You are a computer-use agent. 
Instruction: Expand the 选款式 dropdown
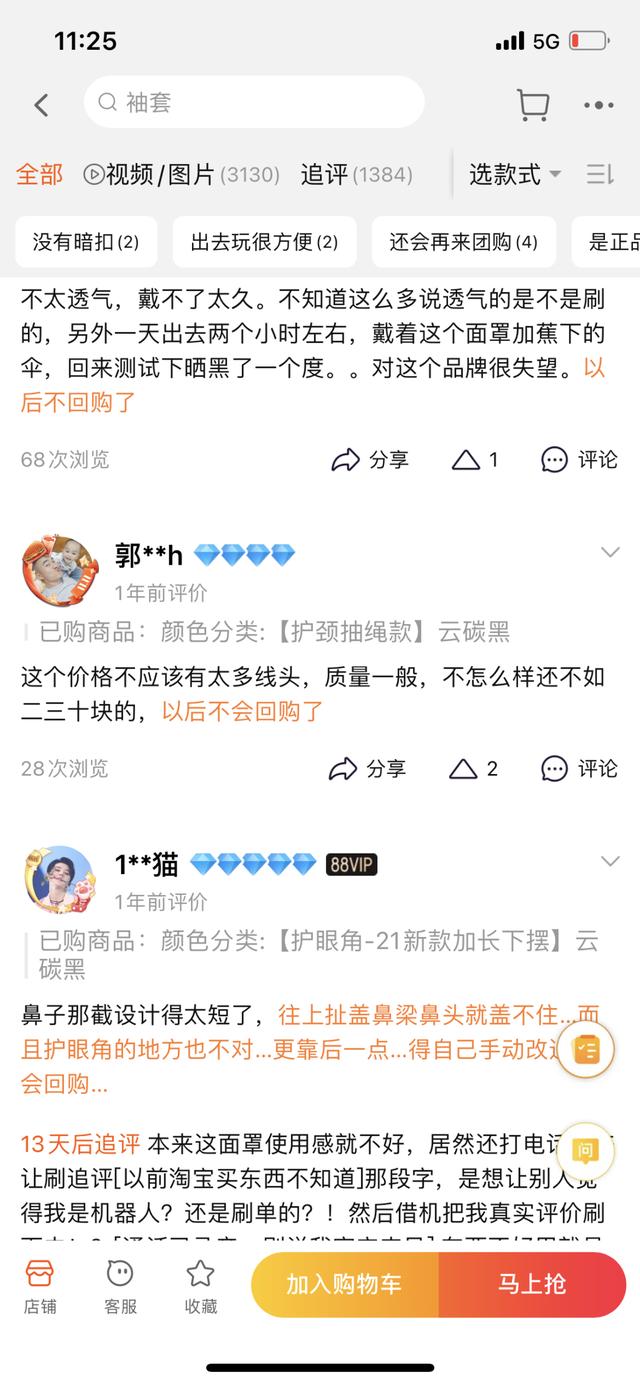click(x=514, y=174)
